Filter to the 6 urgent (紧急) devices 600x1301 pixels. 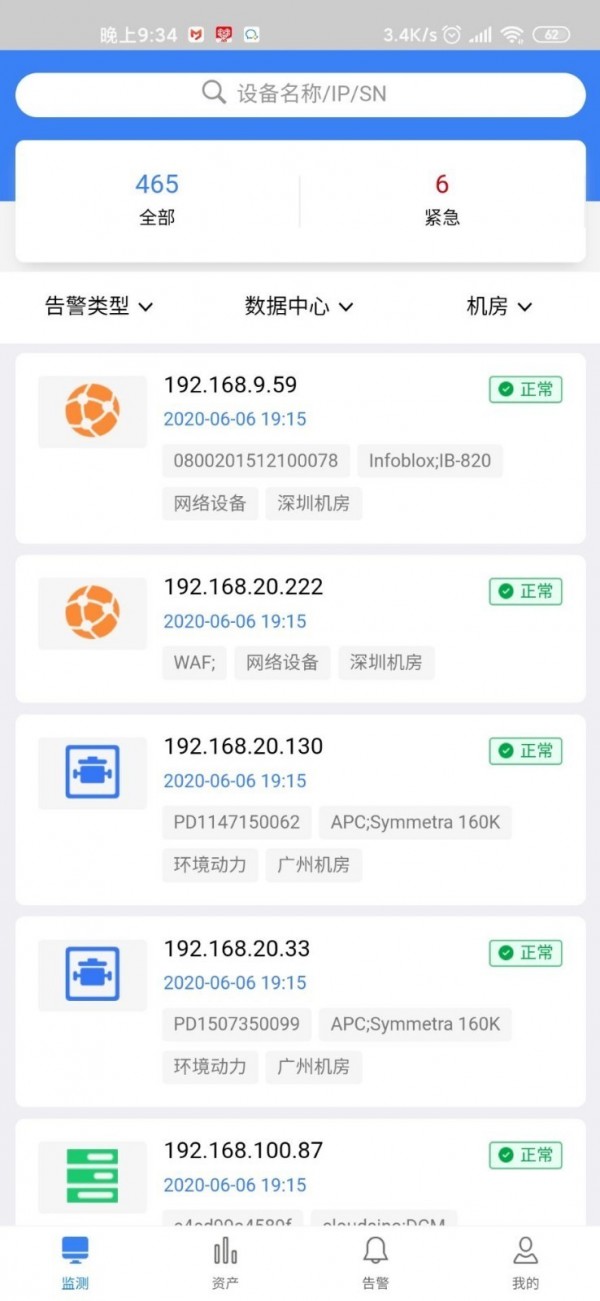pos(441,199)
